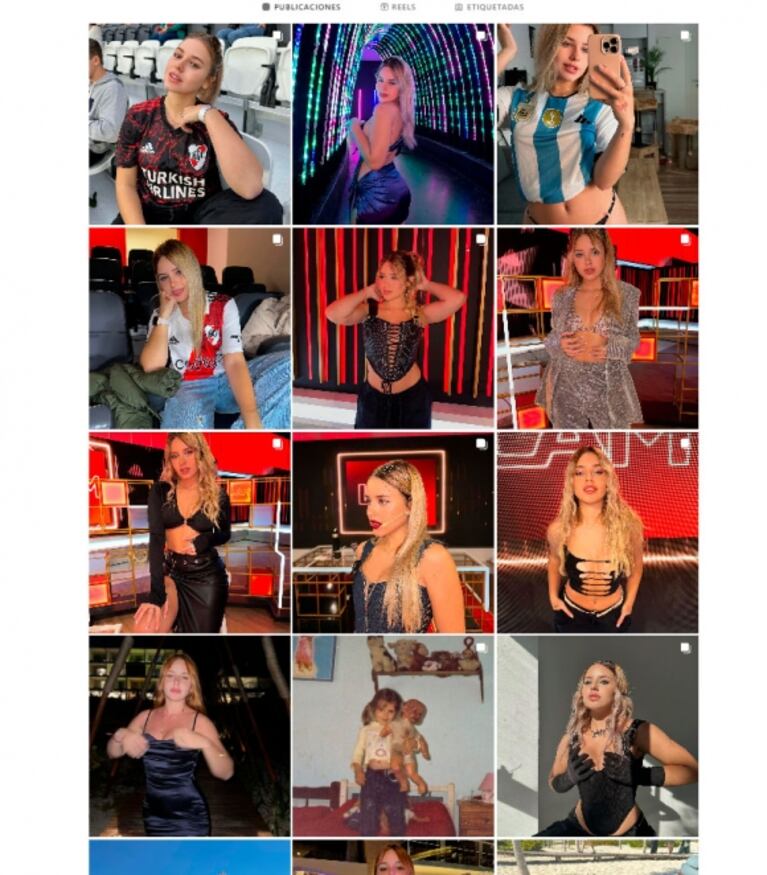The image size is (767, 875).
Task: Open the black satin dress night post
Action: [x=189, y=736]
